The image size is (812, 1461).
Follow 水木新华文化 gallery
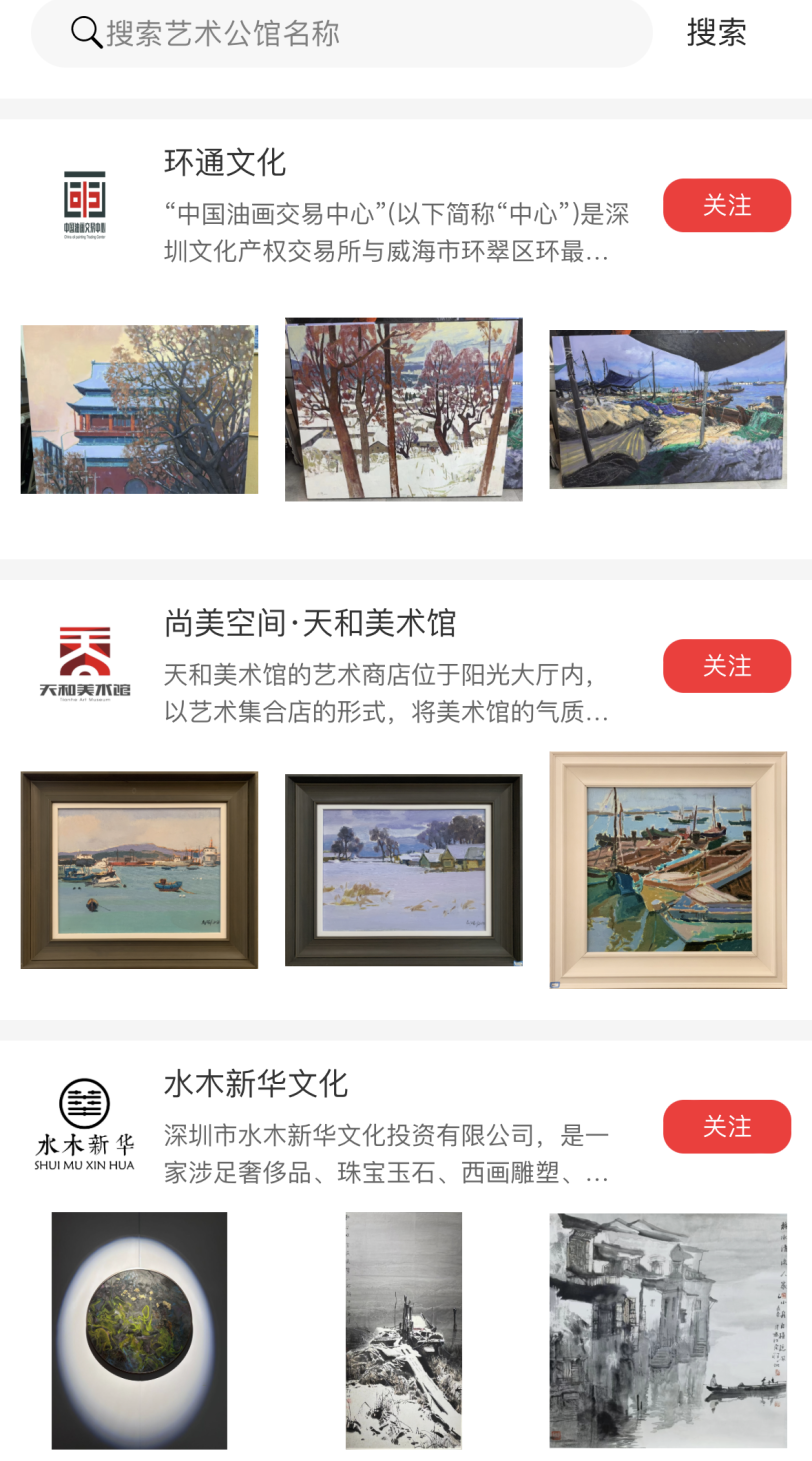[x=726, y=1126]
